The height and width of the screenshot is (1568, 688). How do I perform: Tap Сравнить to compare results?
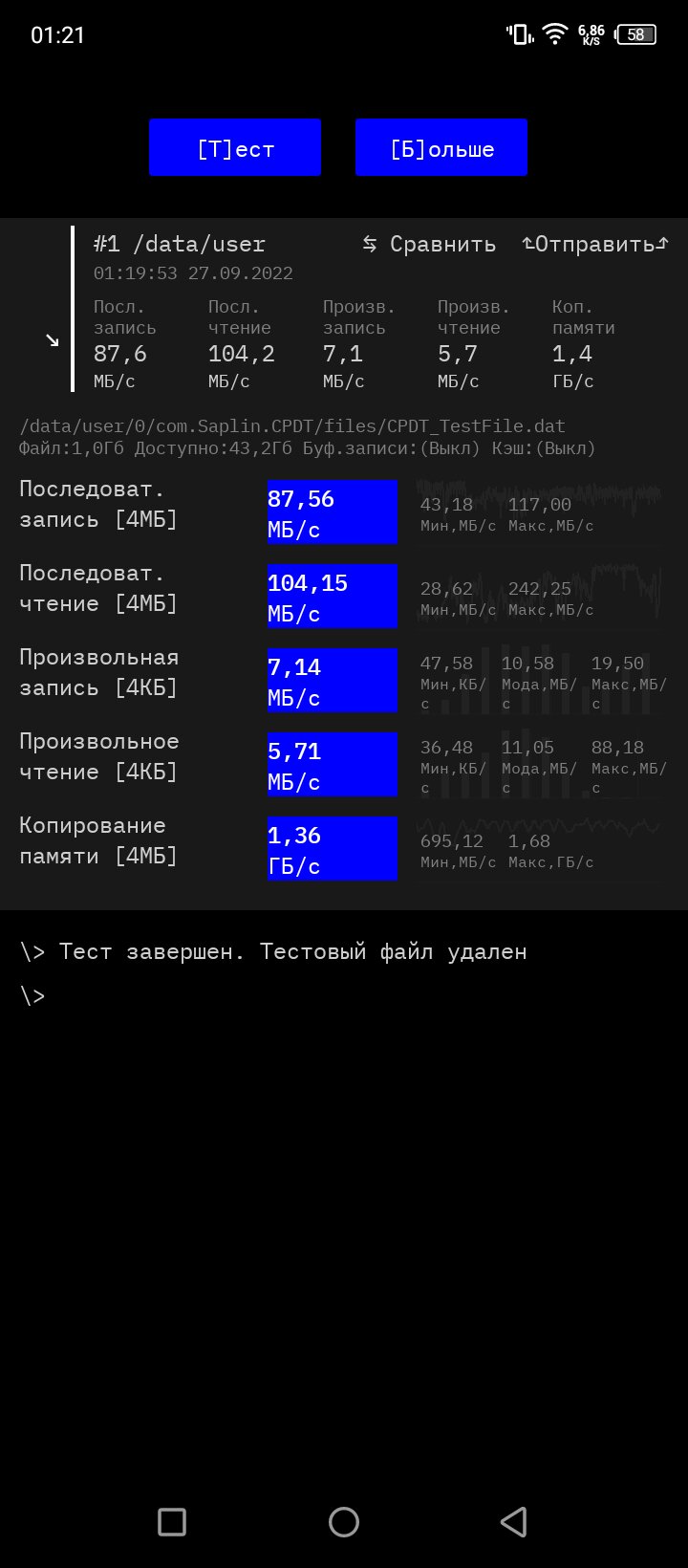429,244
